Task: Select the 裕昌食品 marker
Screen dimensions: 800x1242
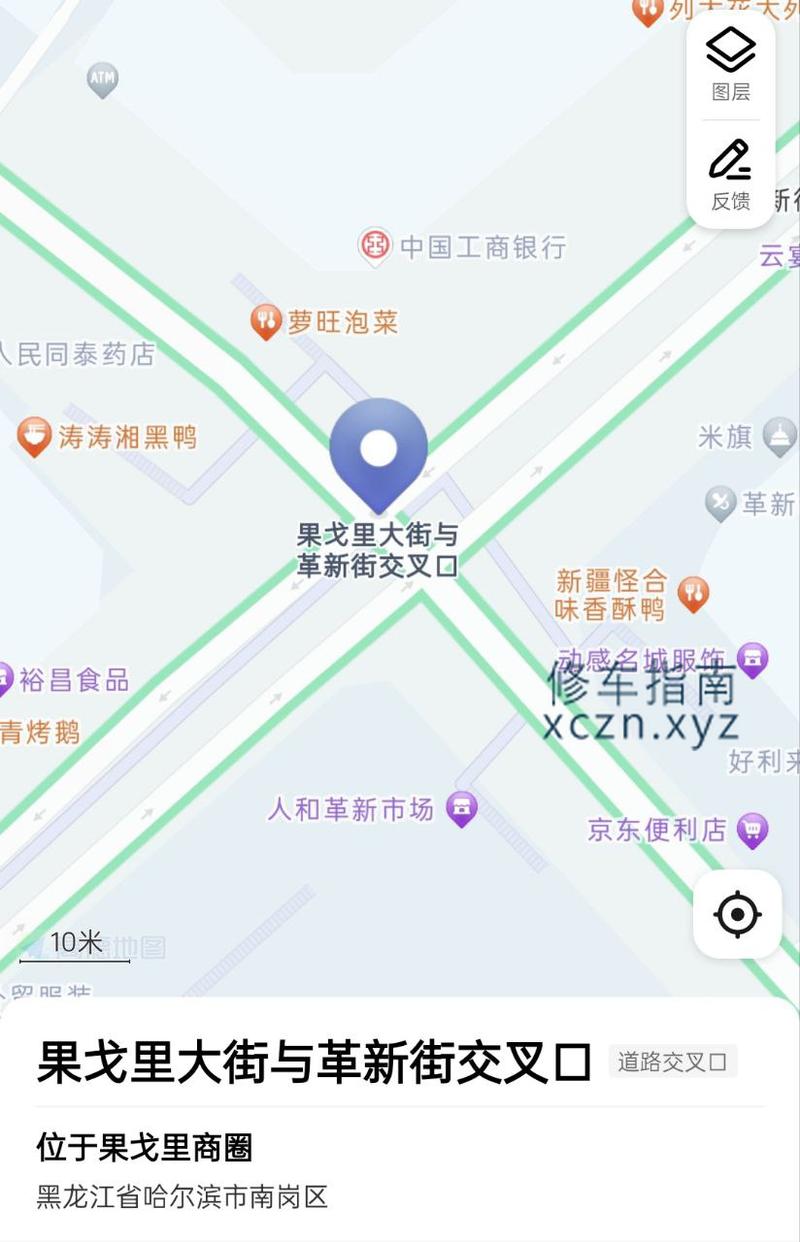Action: [6, 681]
